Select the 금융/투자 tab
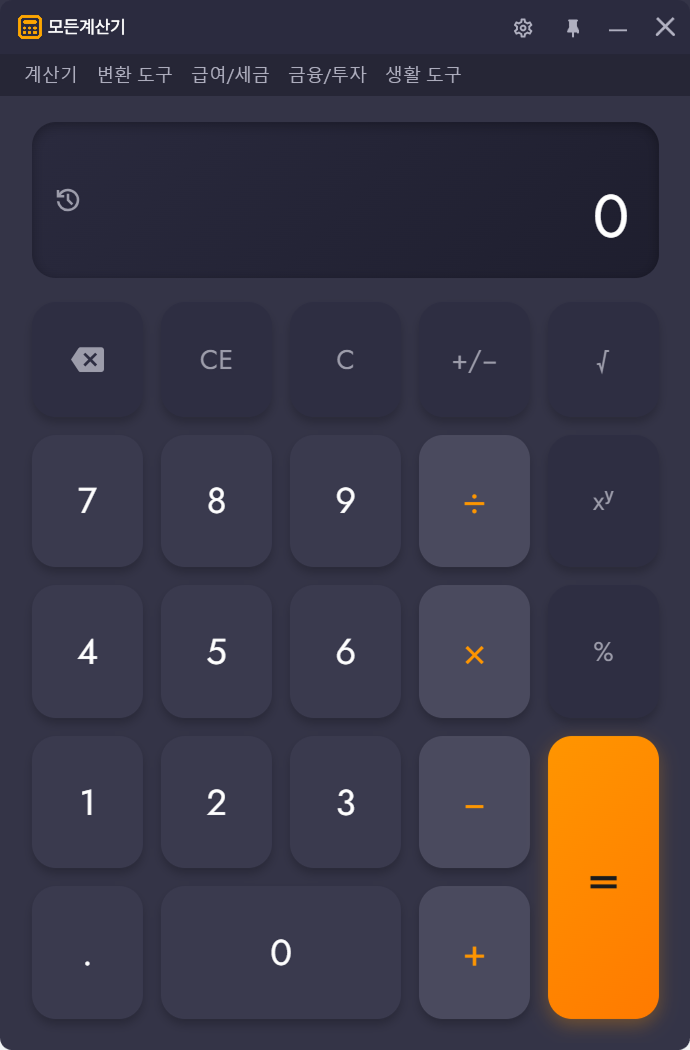690x1050 pixels. 327,74
